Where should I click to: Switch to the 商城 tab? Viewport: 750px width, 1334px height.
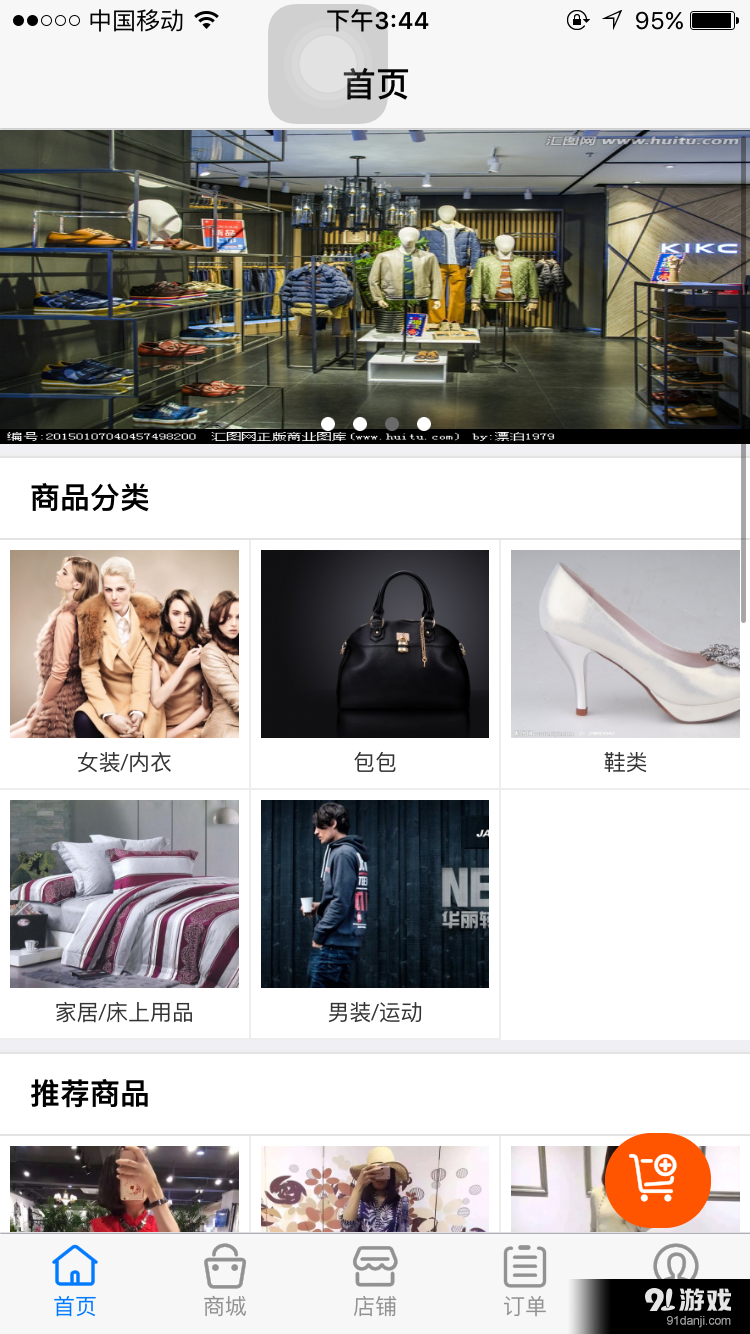225,1281
